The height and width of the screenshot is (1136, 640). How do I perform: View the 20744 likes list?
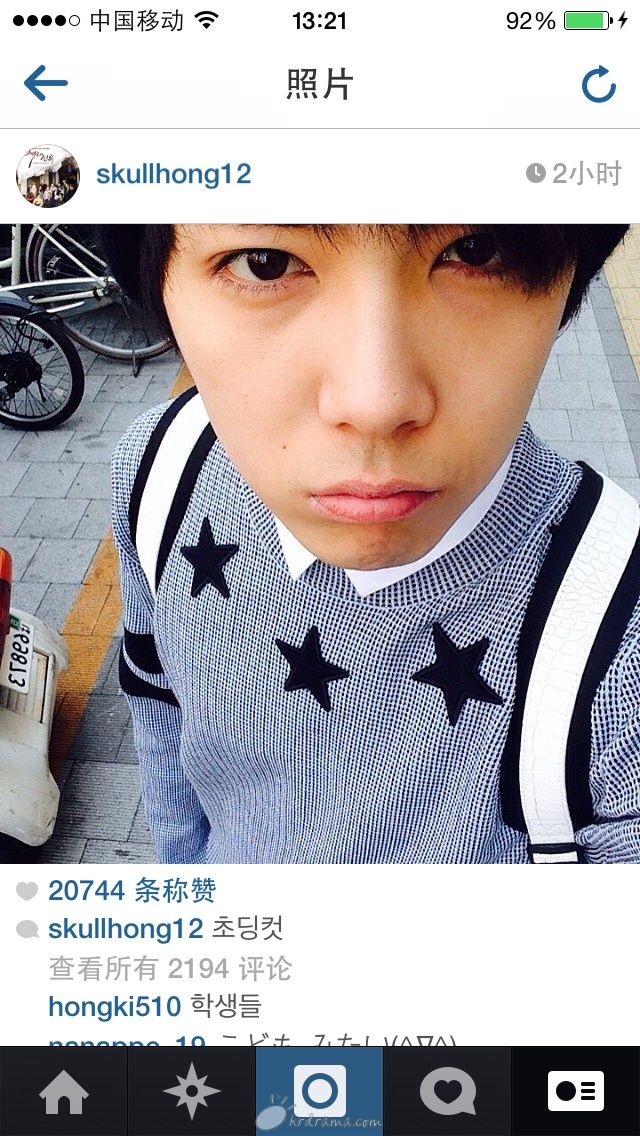(131, 890)
